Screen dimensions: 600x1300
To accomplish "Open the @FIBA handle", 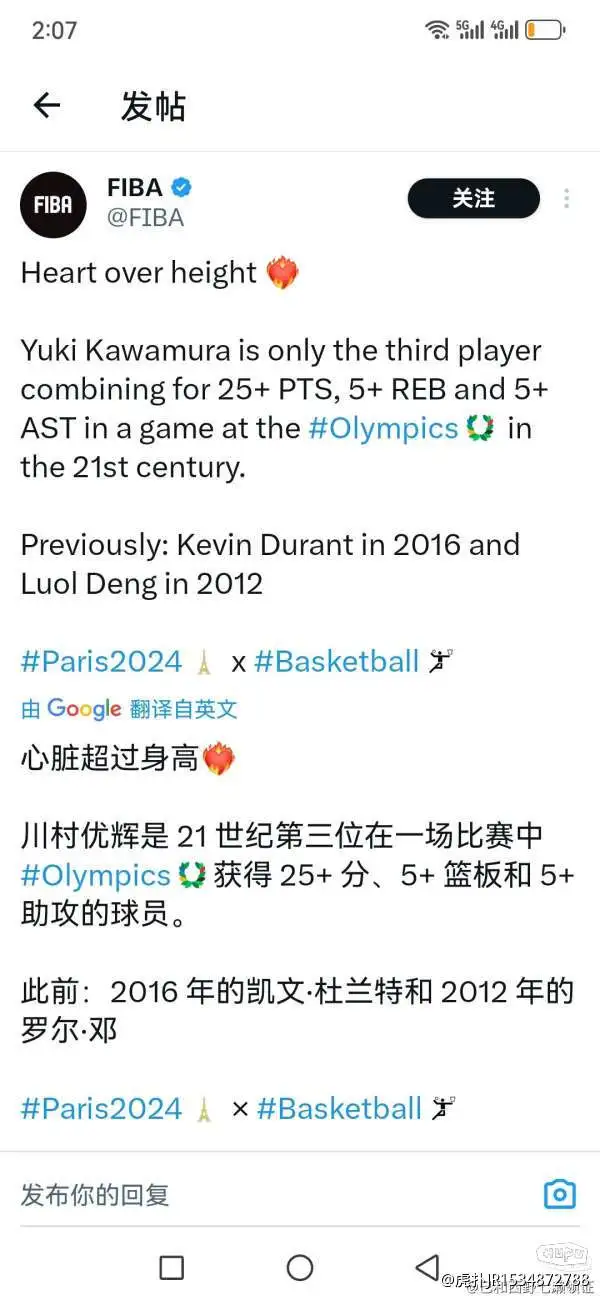I will [x=146, y=218].
